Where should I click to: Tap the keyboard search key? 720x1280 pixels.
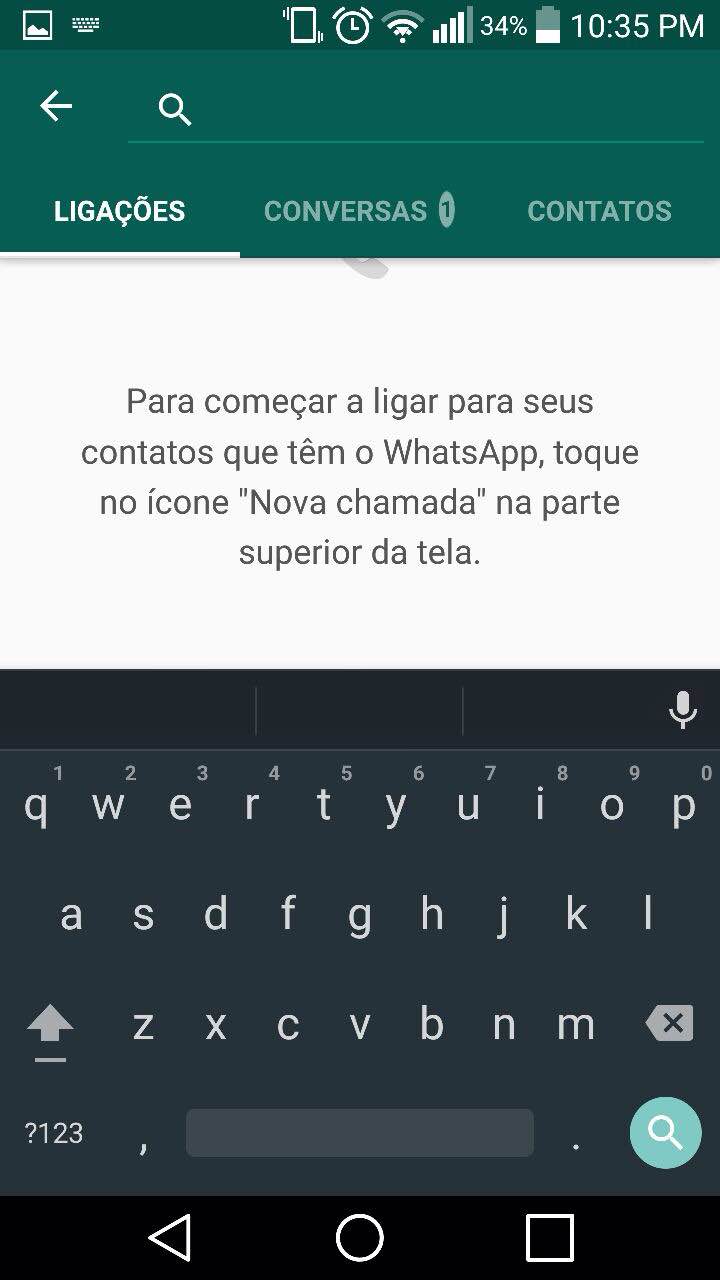pyautogui.click(x=665, y=1132)
